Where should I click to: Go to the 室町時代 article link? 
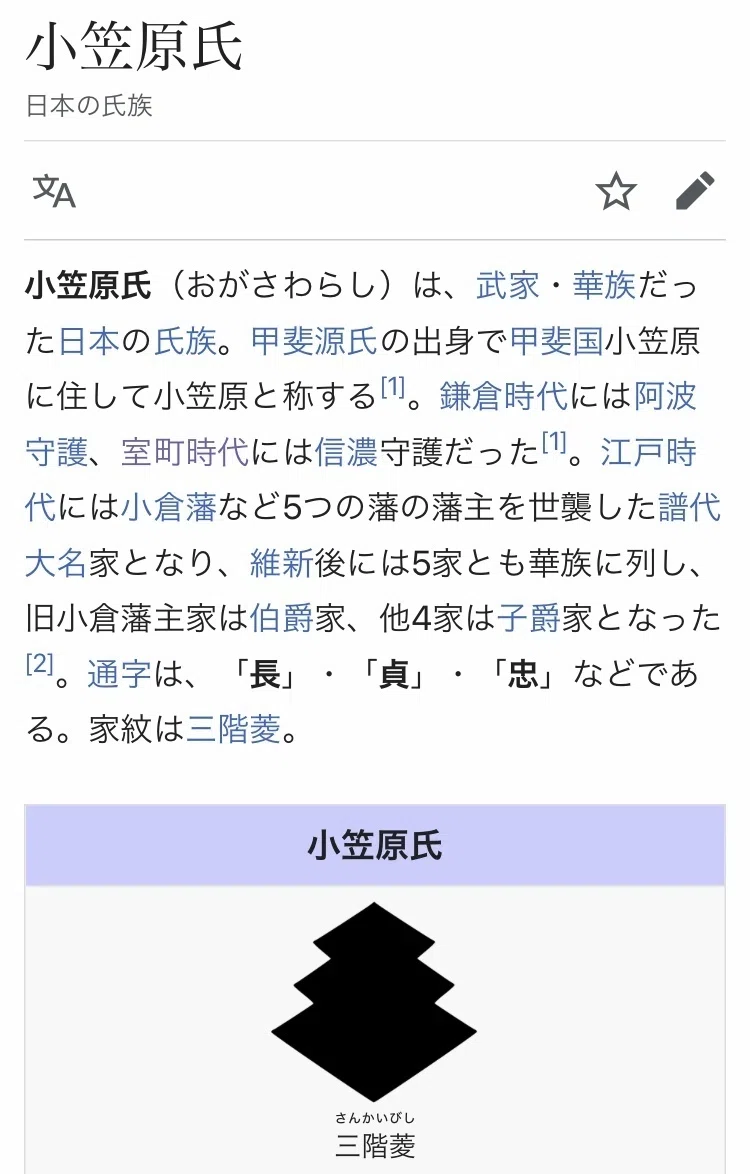(x=185, y=452)
